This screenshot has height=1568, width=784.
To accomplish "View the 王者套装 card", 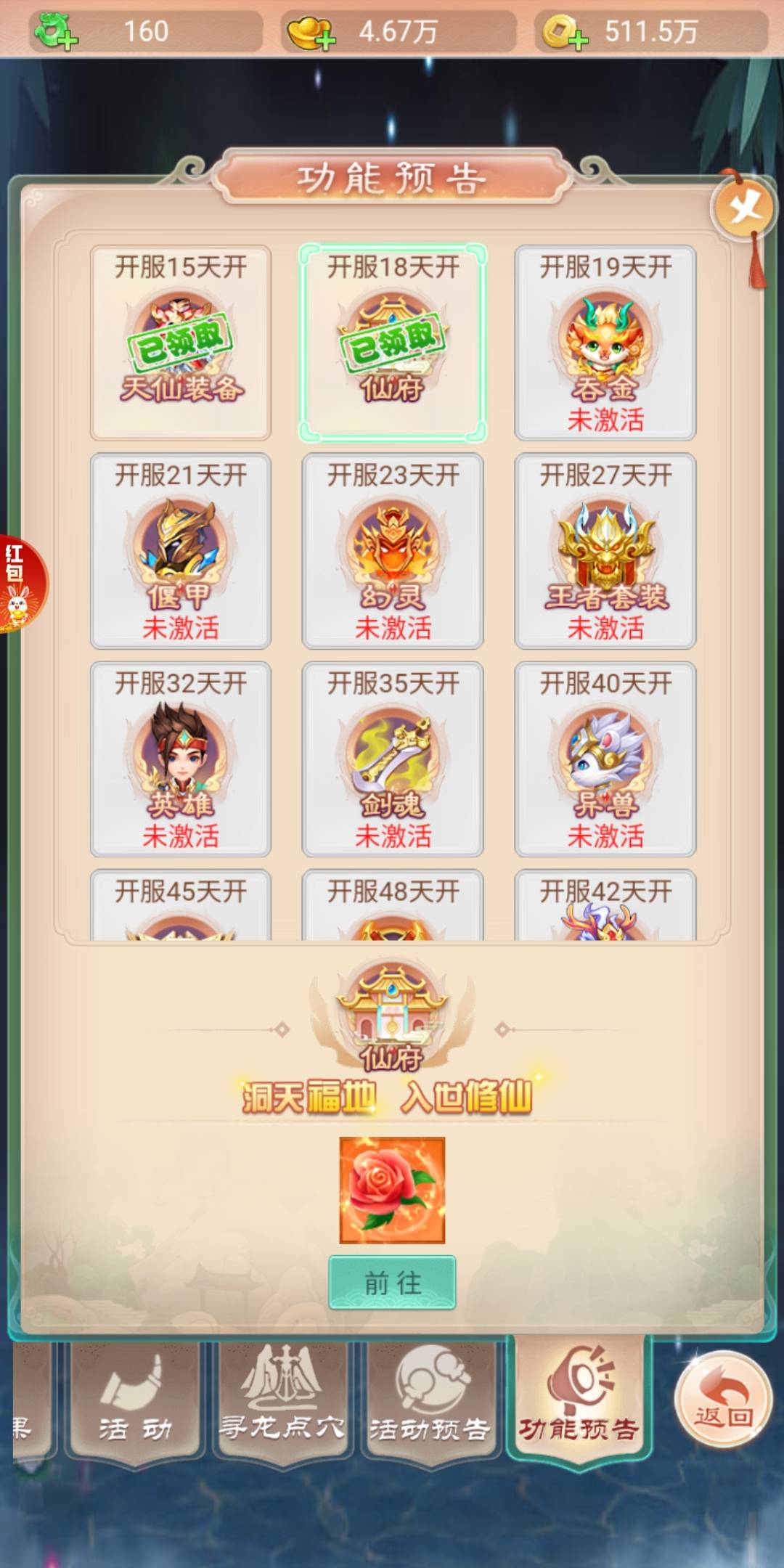I will pos(605,551).
